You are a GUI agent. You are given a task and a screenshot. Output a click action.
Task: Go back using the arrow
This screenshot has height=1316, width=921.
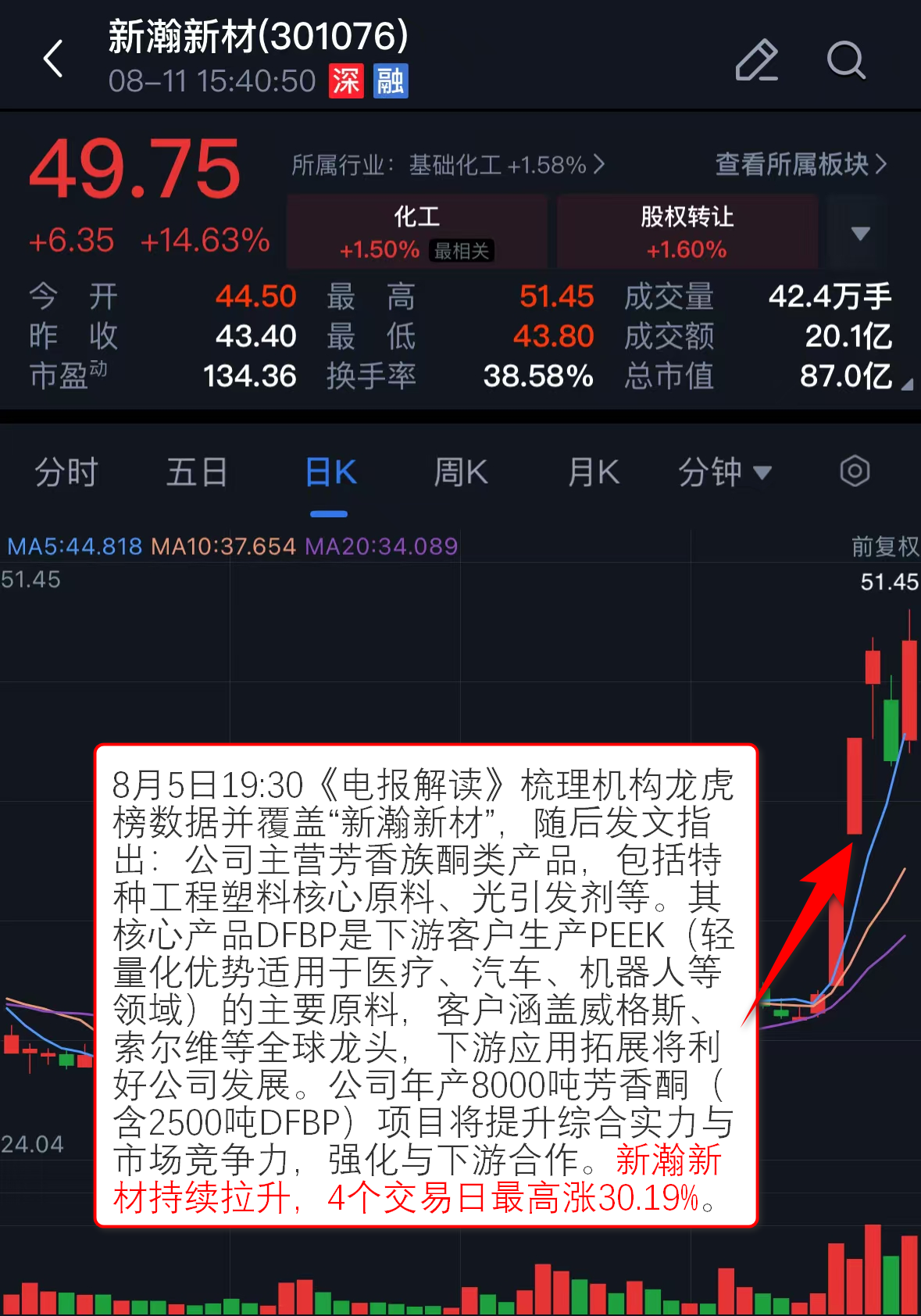click(53, 59)
